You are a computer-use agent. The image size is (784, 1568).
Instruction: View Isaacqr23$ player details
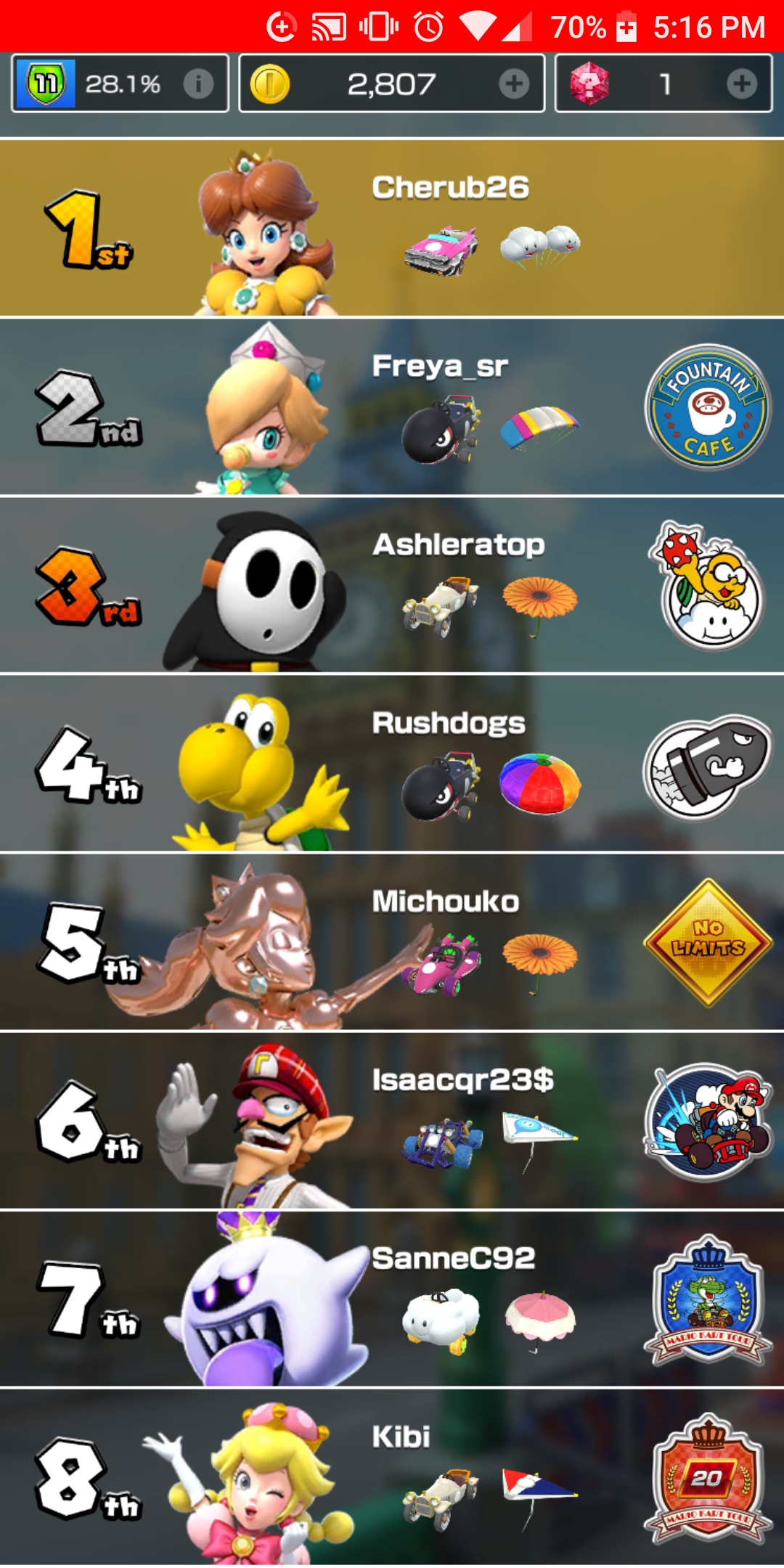coord(392,1121)
